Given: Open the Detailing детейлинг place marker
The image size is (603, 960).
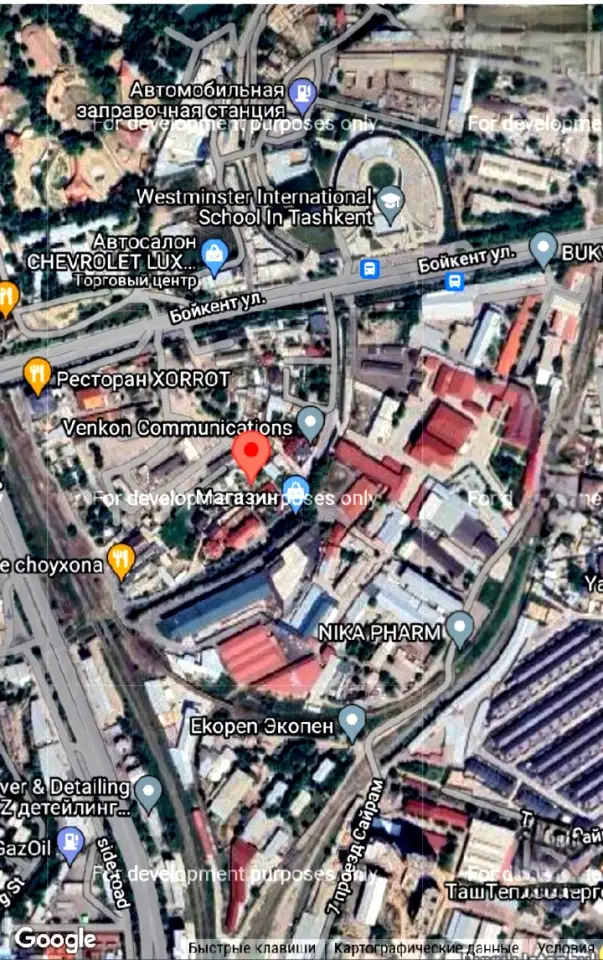Looking at the screenshot, I should pos(149,791).
